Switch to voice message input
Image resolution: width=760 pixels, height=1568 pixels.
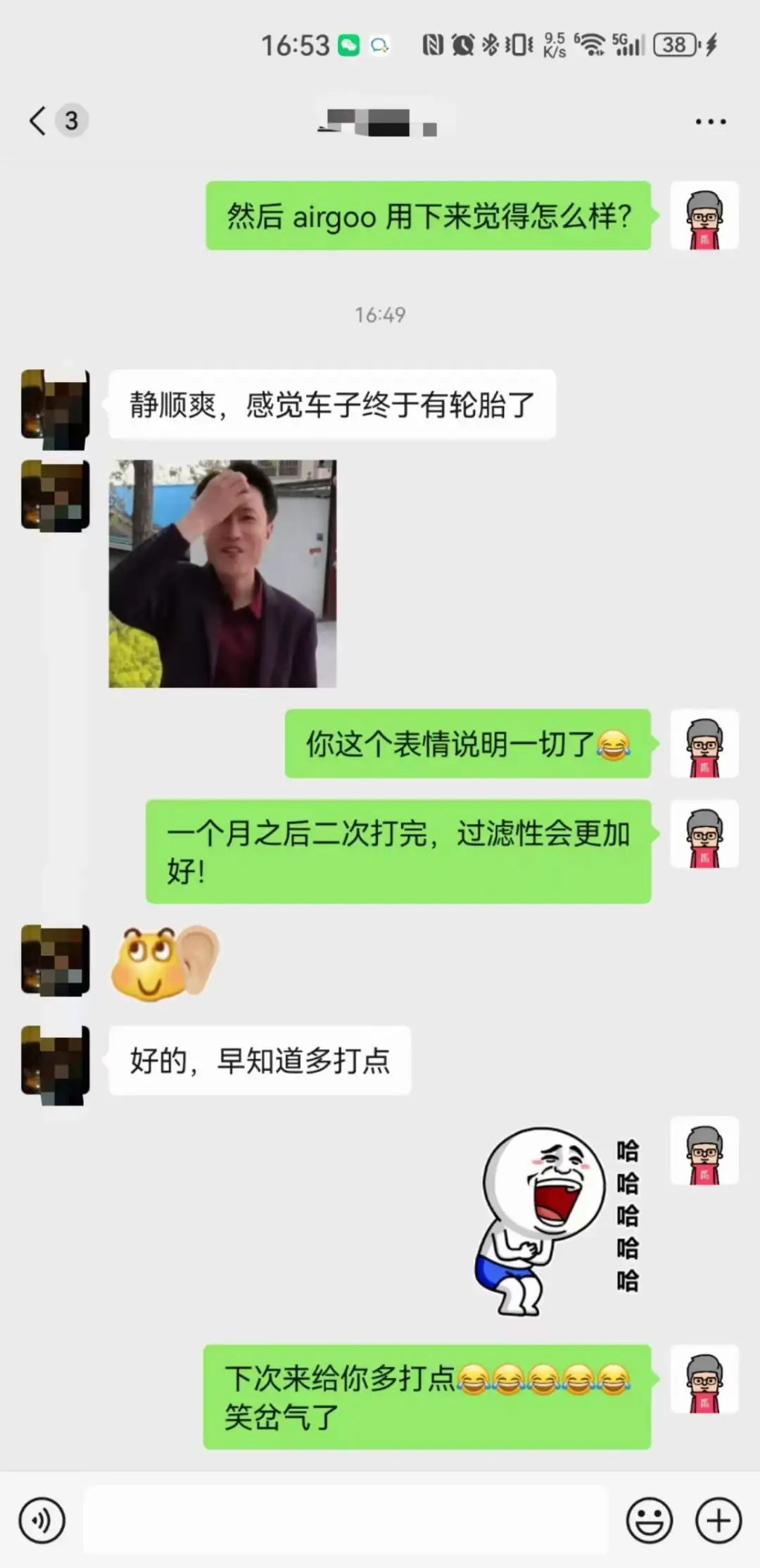tap(42, 1520)
